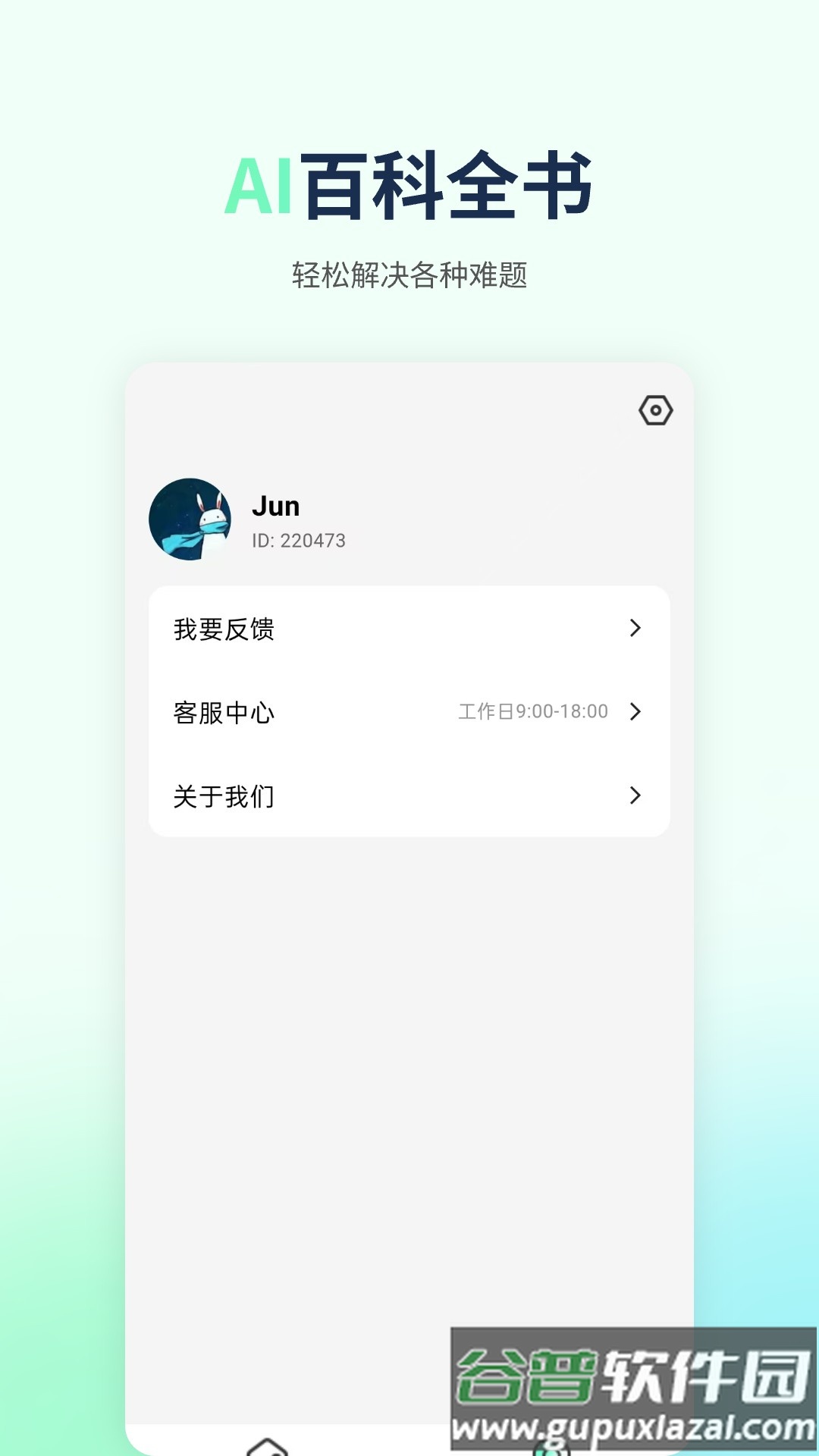
Task: Tap the 工作日9:00-18:00 service hours text
Action: coord(531,711)
